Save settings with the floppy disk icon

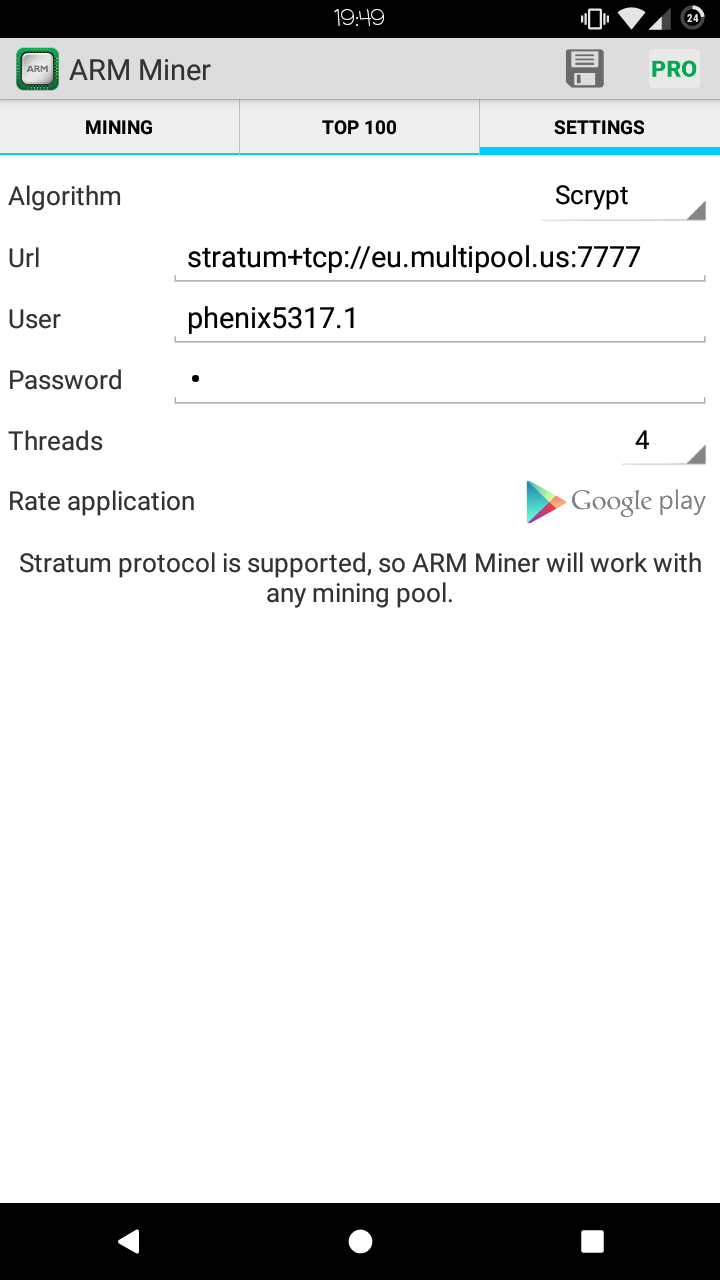click(x=584, y=69)
